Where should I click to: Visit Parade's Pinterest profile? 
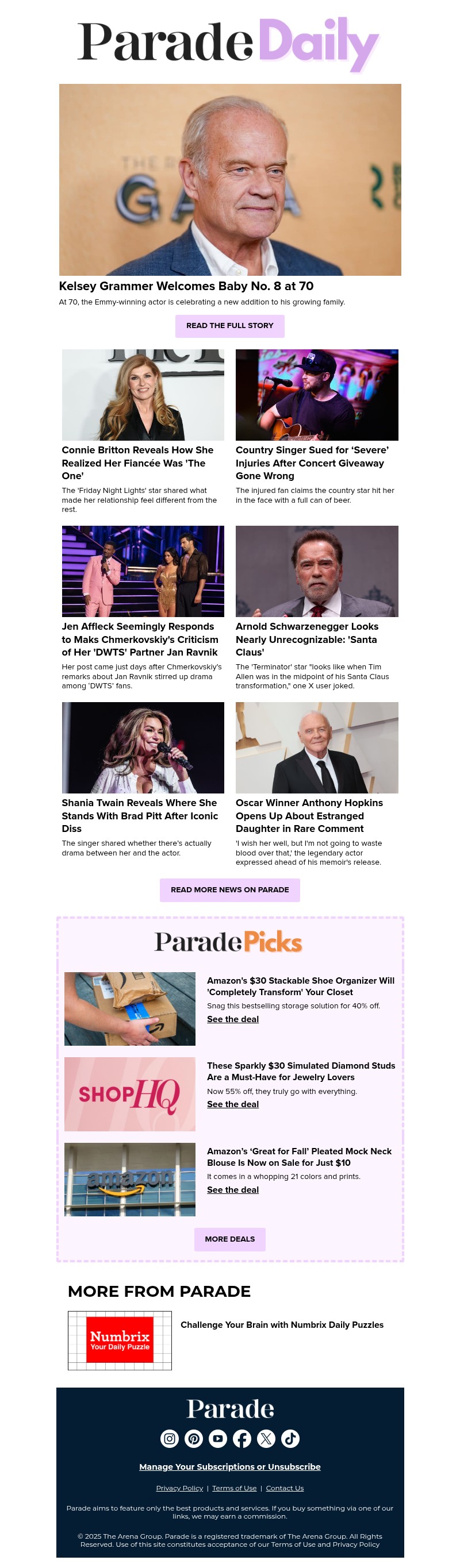194,1438
